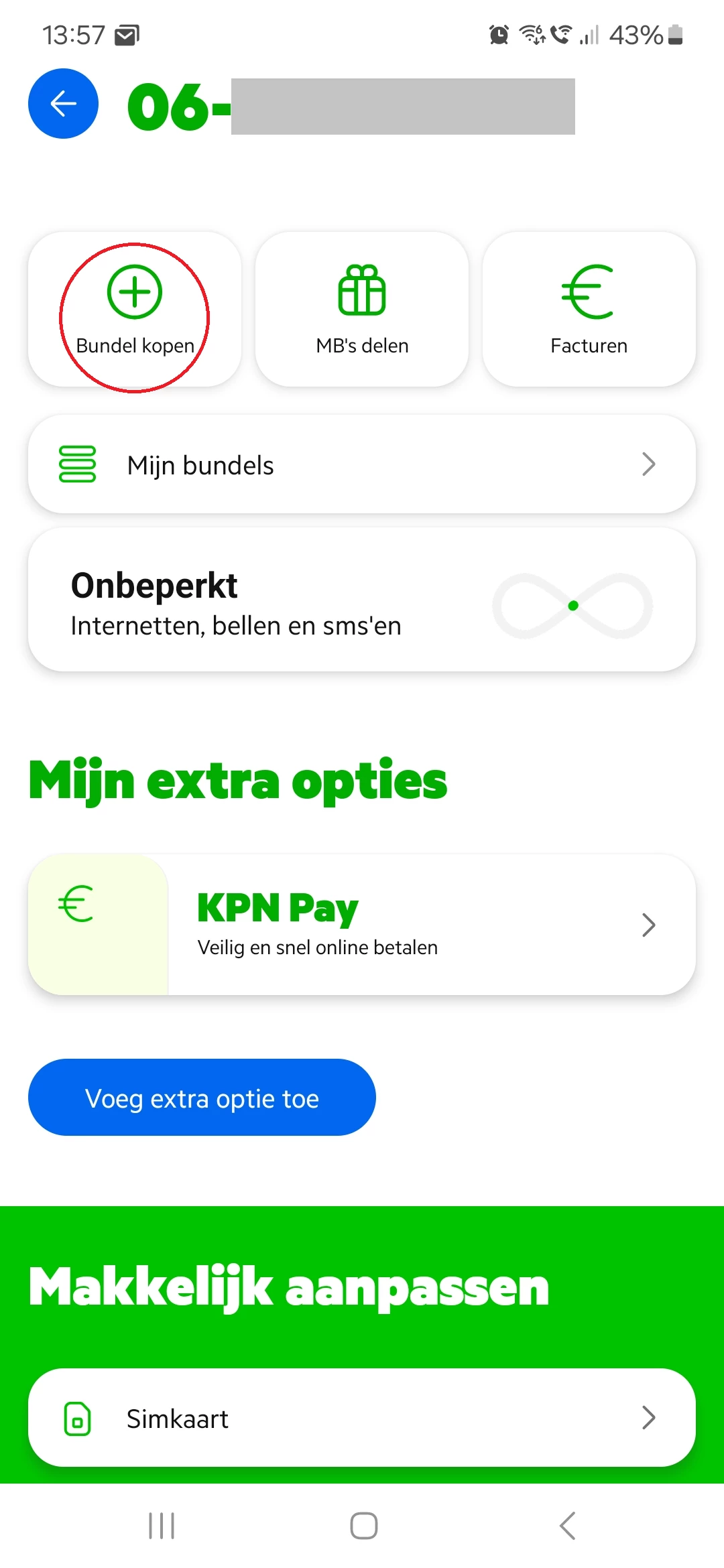
Task: Open Simkaart settings
Action: pos(362,1418)
